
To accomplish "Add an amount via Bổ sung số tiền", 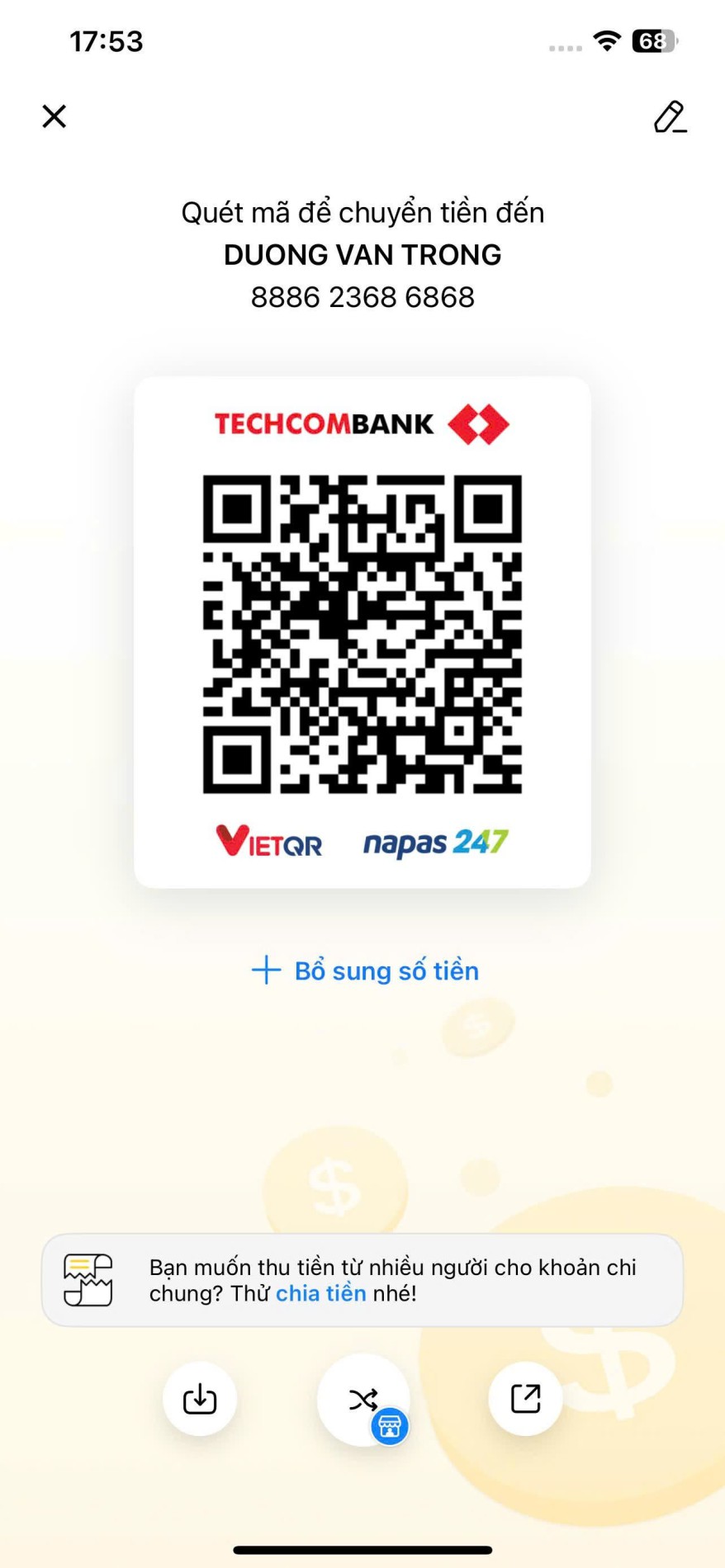I will [365, 971].
